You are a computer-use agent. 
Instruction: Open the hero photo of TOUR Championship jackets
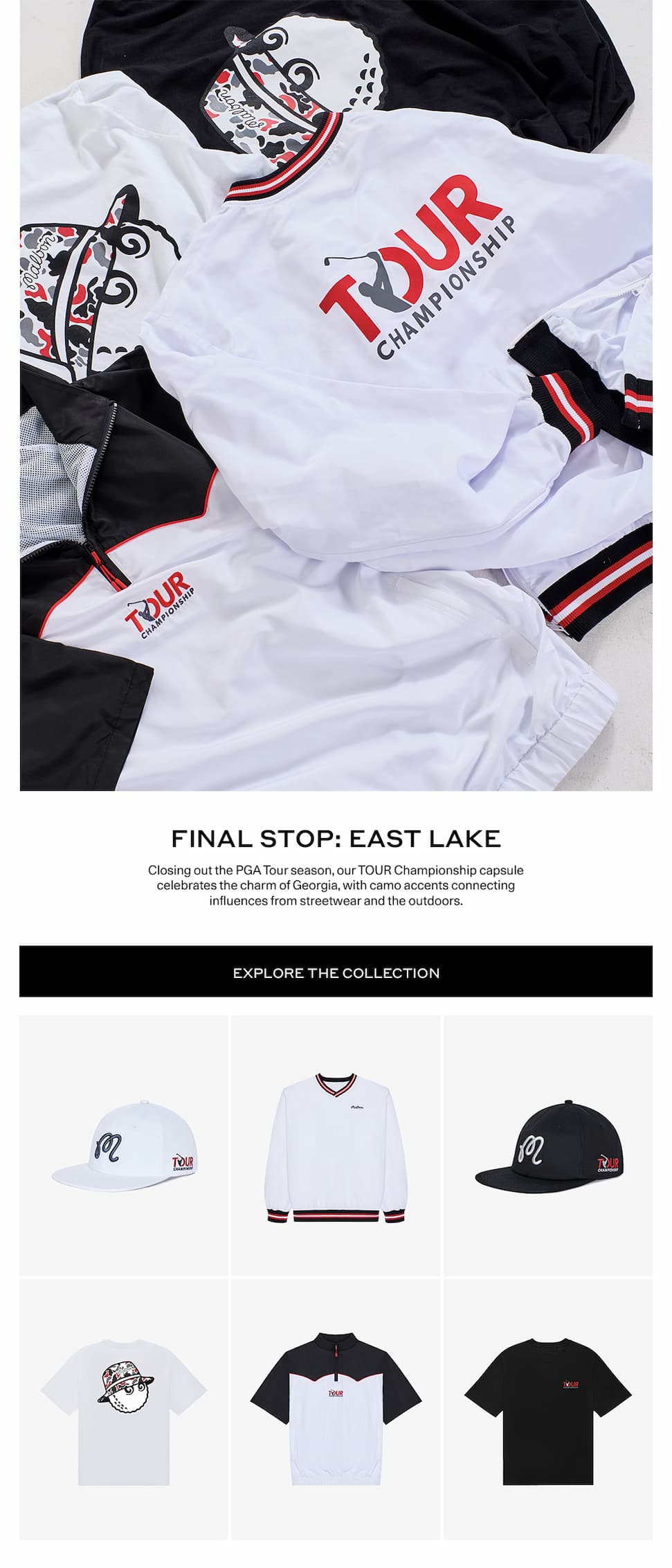(336, 395)
